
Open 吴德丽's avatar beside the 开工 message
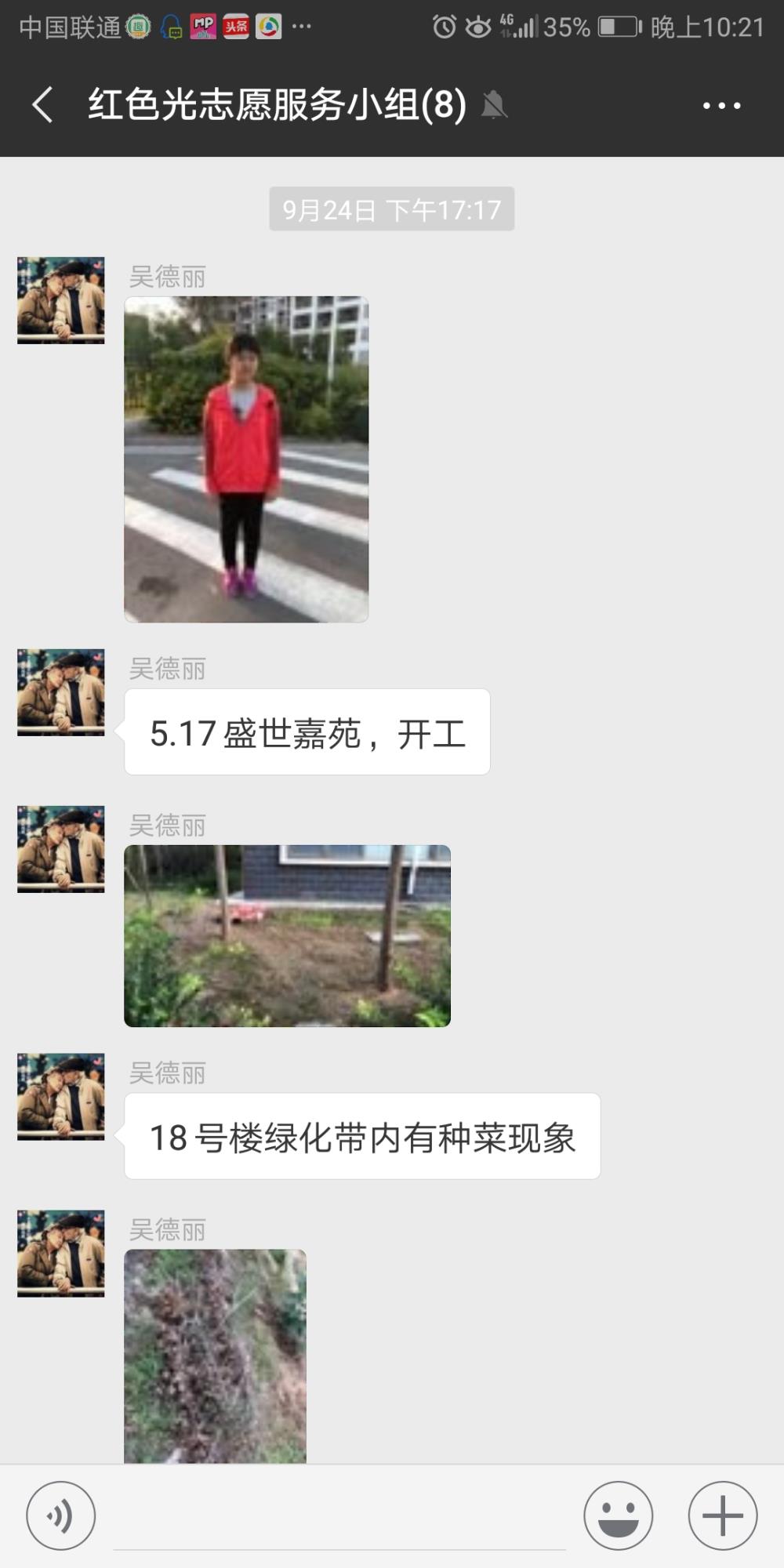click(x=61, y=692)
